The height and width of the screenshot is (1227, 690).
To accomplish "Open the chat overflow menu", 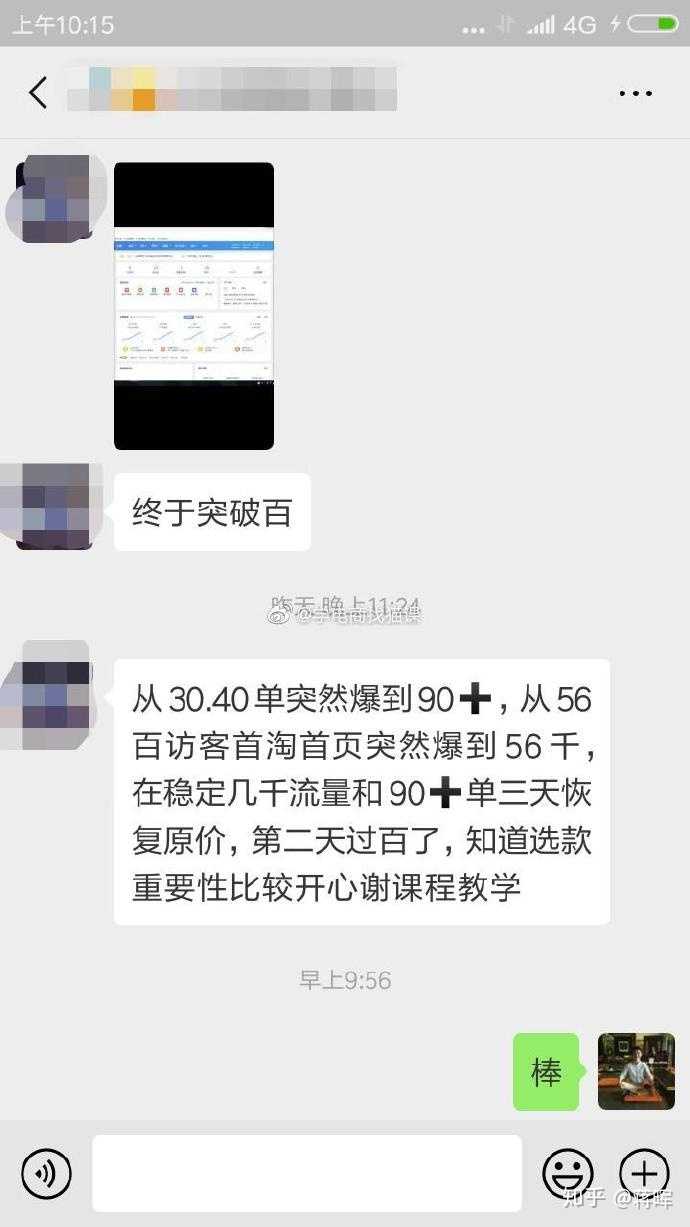I will (x=635, y=93).
